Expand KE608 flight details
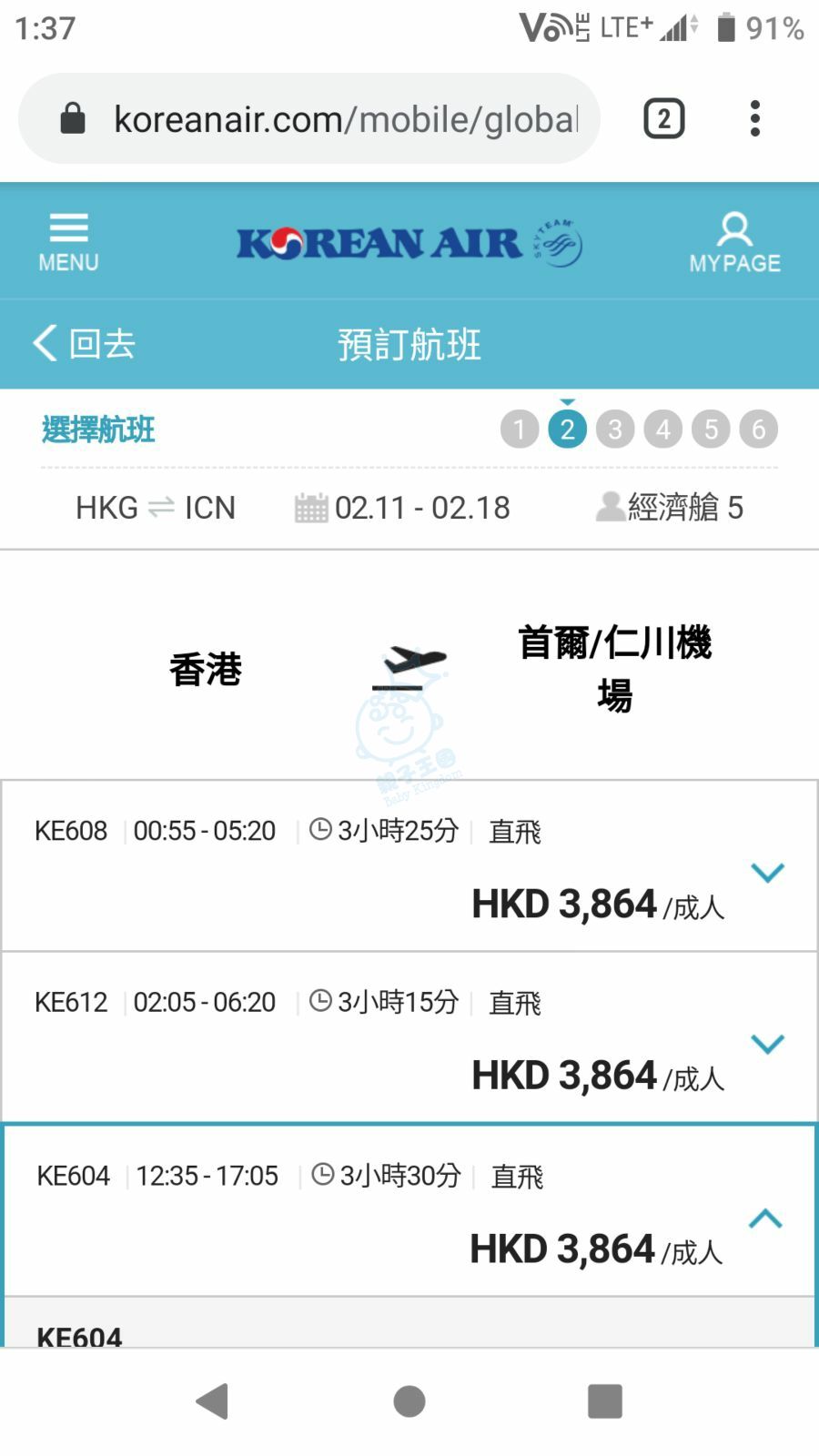The width and height of the screenshot is (819, 1456). 767,873
